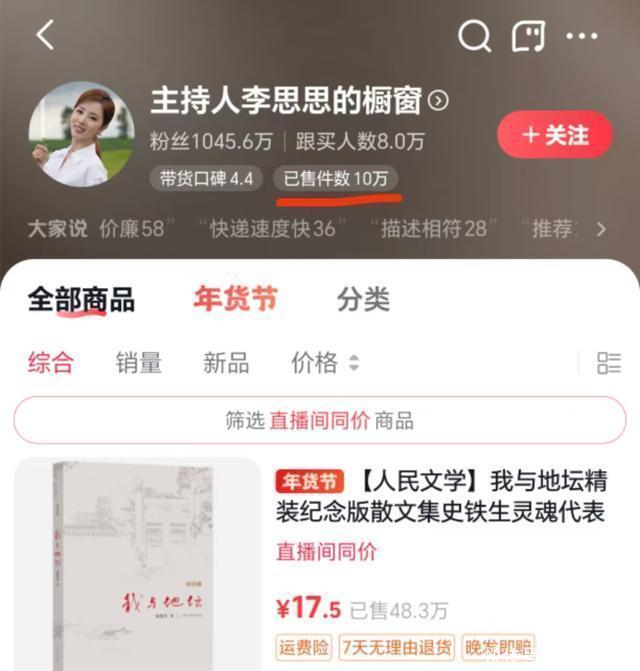640x671 pixels.
Task: Switch to the 年货节 tab
Action: point(235,299)
